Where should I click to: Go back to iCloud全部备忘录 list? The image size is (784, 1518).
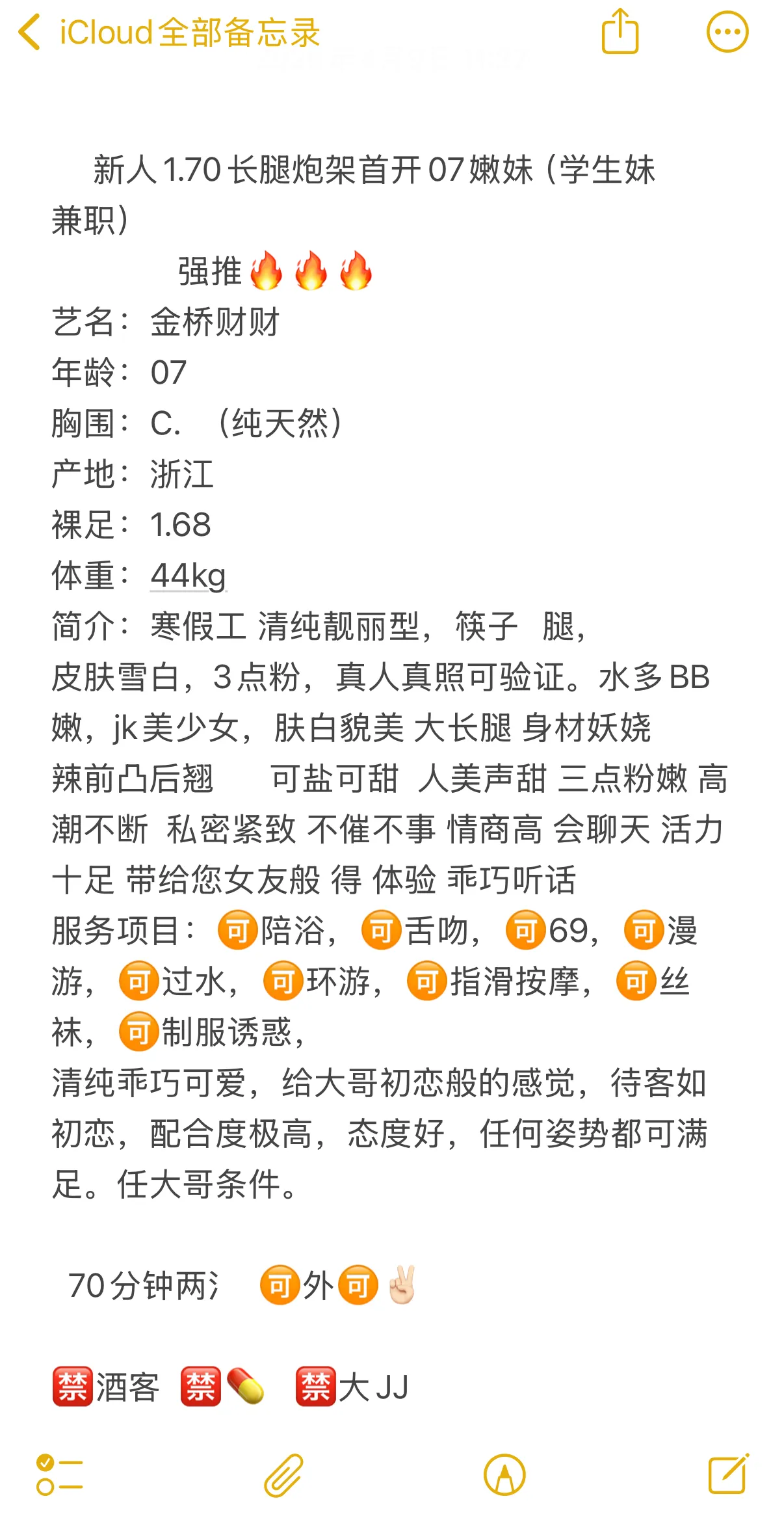(x=169, y=32)
